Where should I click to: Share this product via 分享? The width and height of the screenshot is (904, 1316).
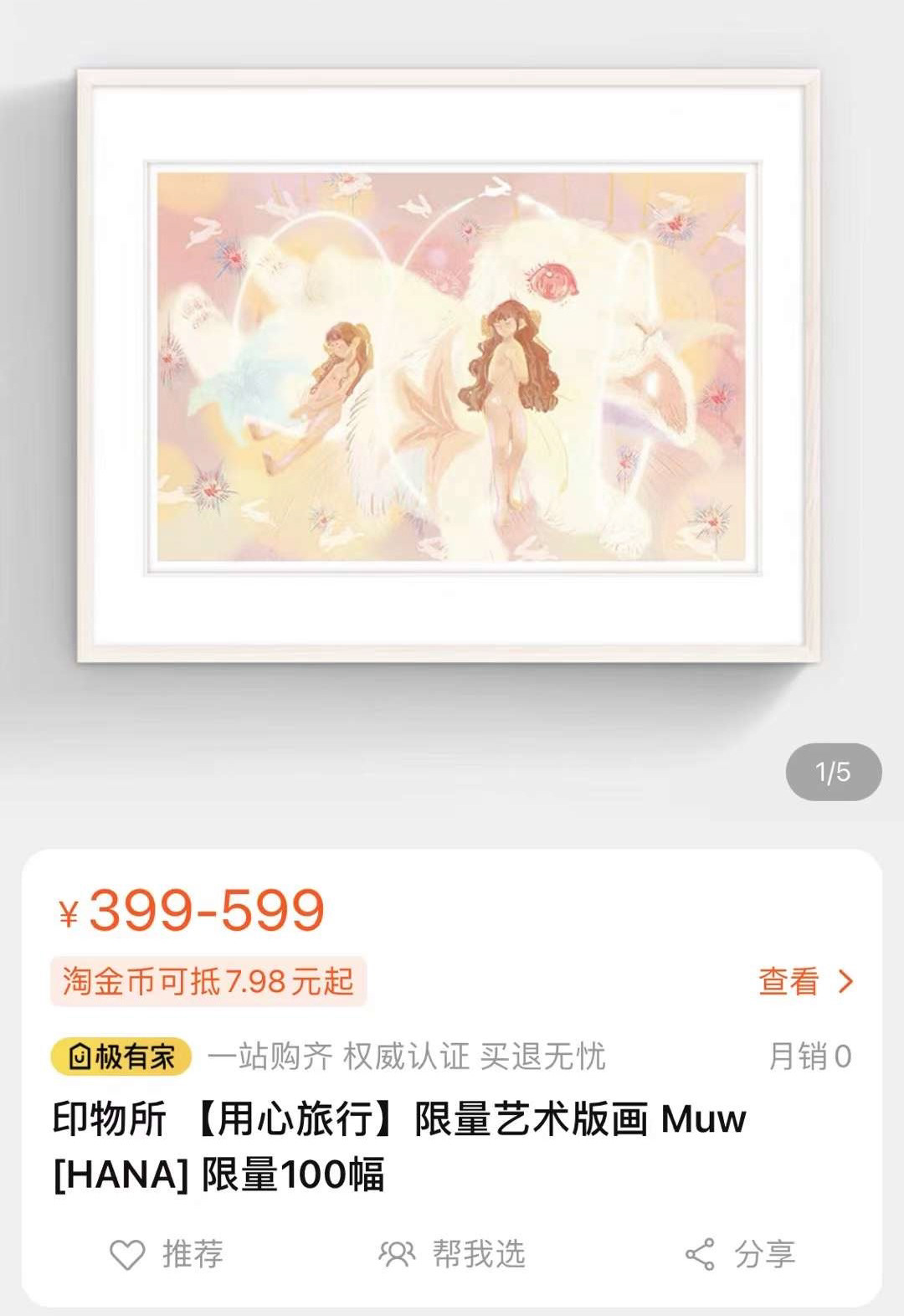(740, 1254)
